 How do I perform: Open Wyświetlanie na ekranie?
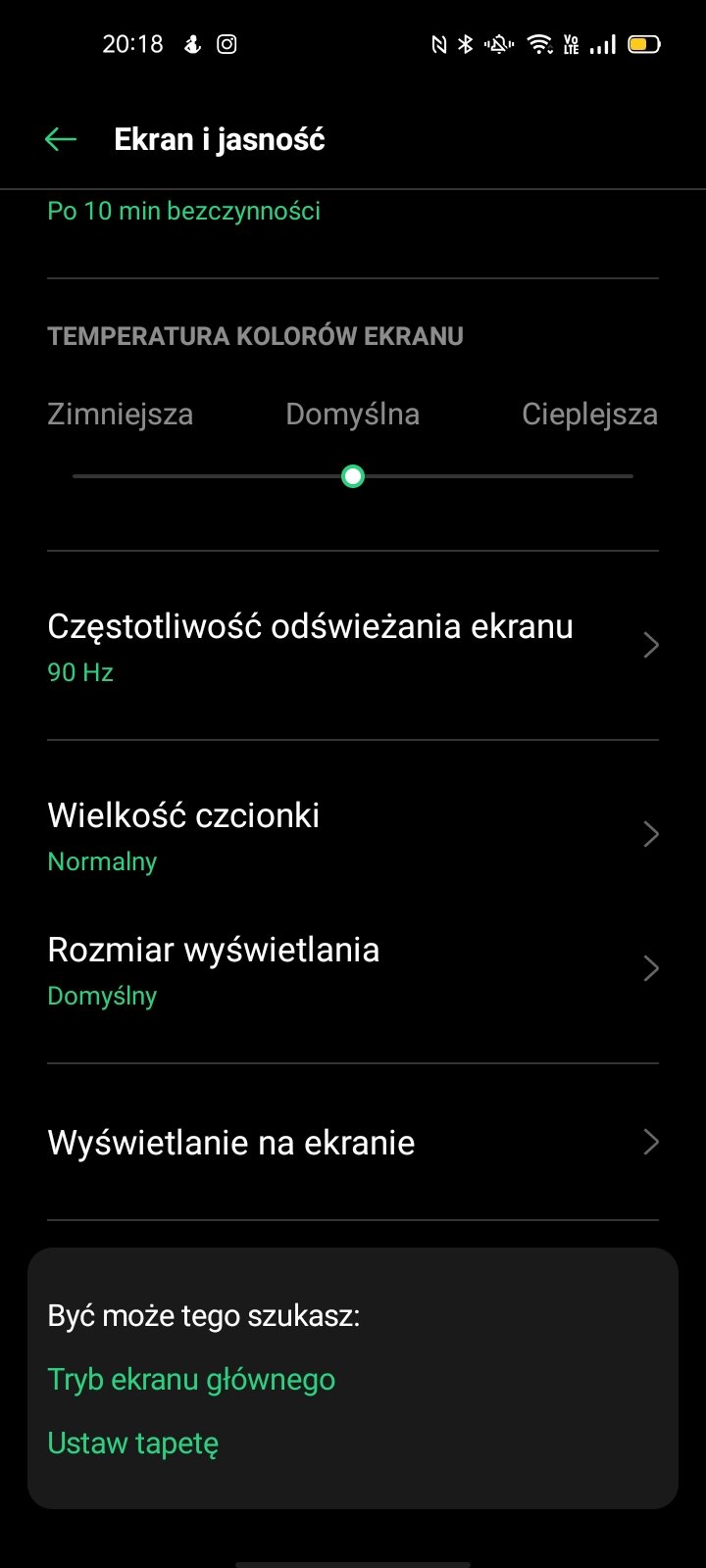click(x=353, y=1142)
